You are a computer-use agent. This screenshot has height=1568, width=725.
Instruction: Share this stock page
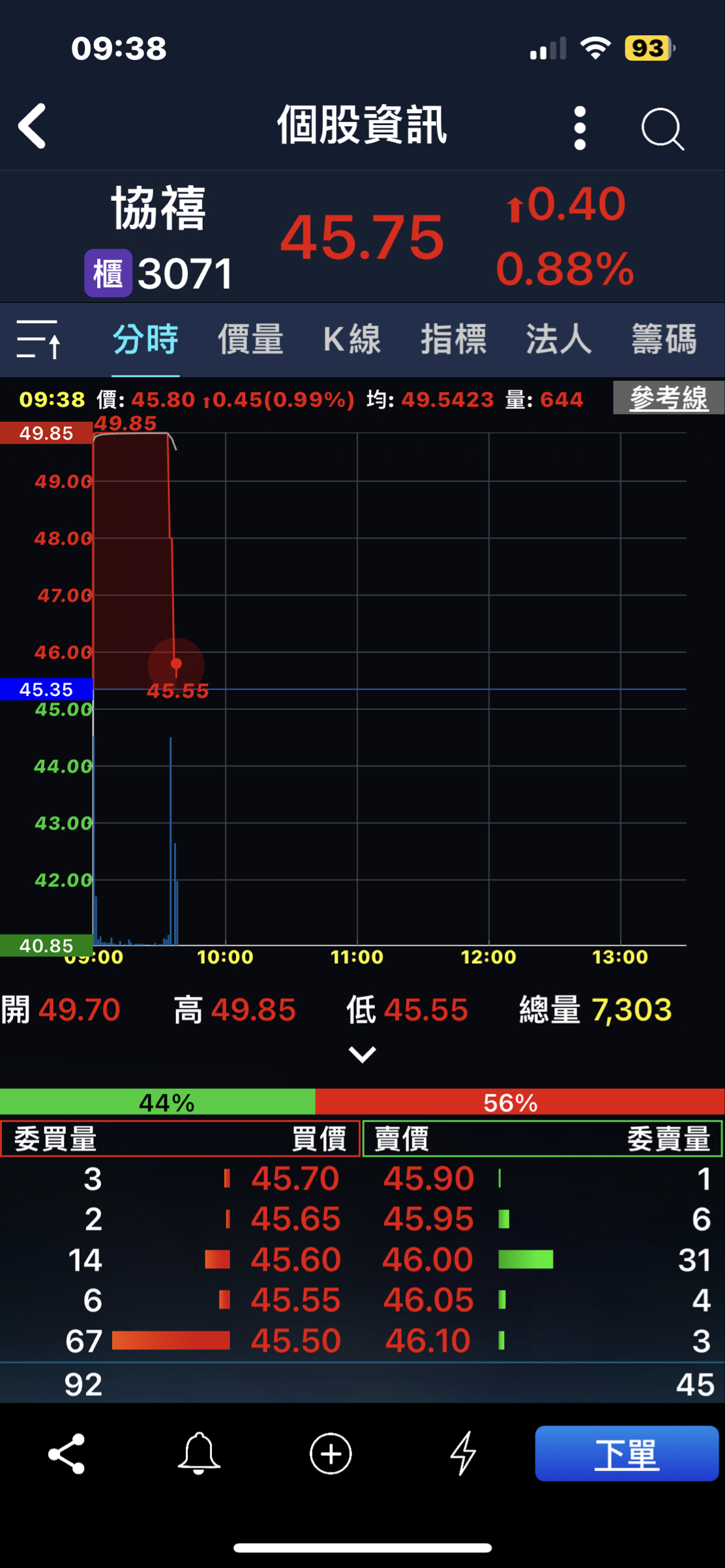point(67,1453)
